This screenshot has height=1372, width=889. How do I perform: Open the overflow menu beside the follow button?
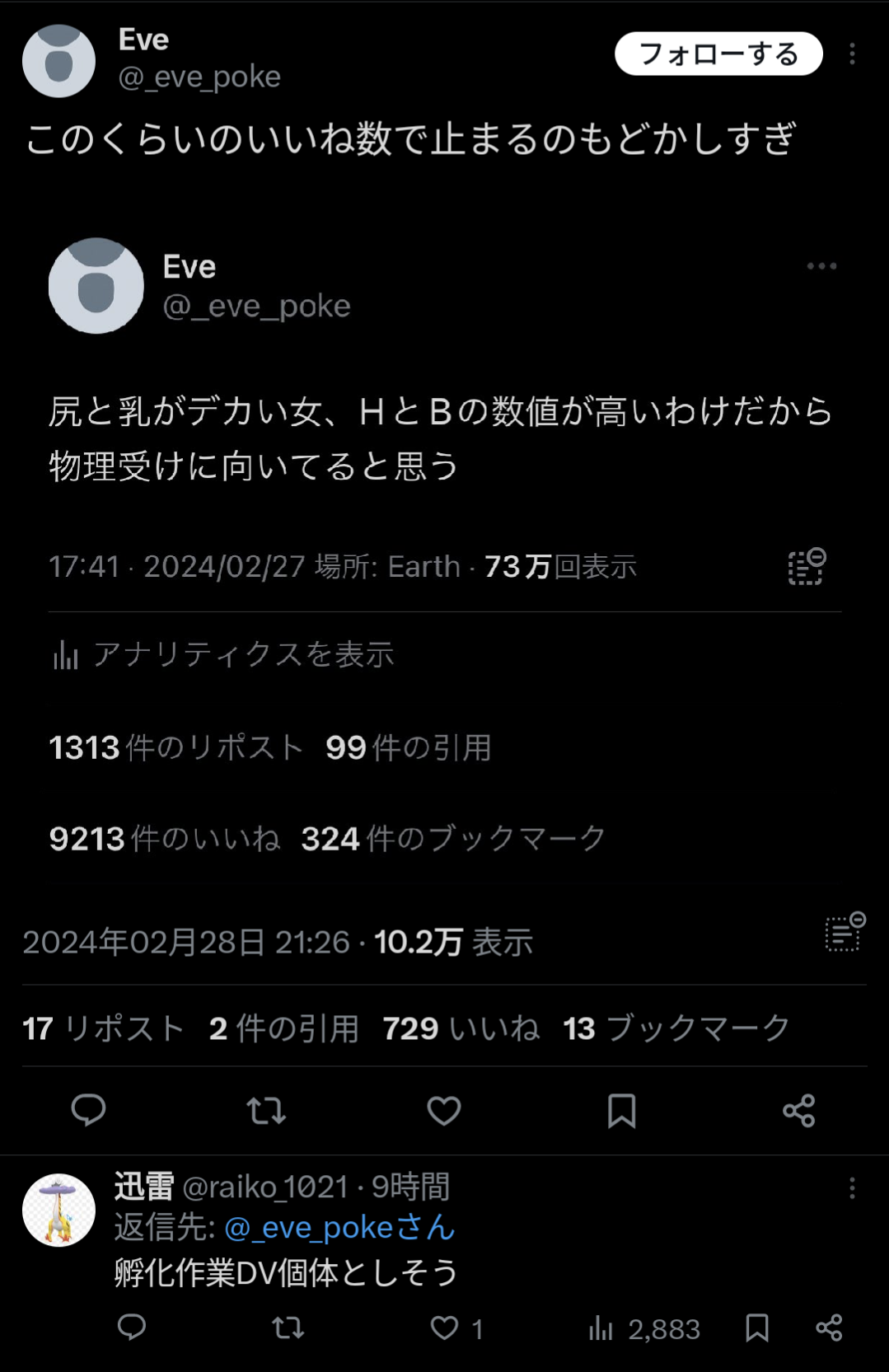point(852,54)
